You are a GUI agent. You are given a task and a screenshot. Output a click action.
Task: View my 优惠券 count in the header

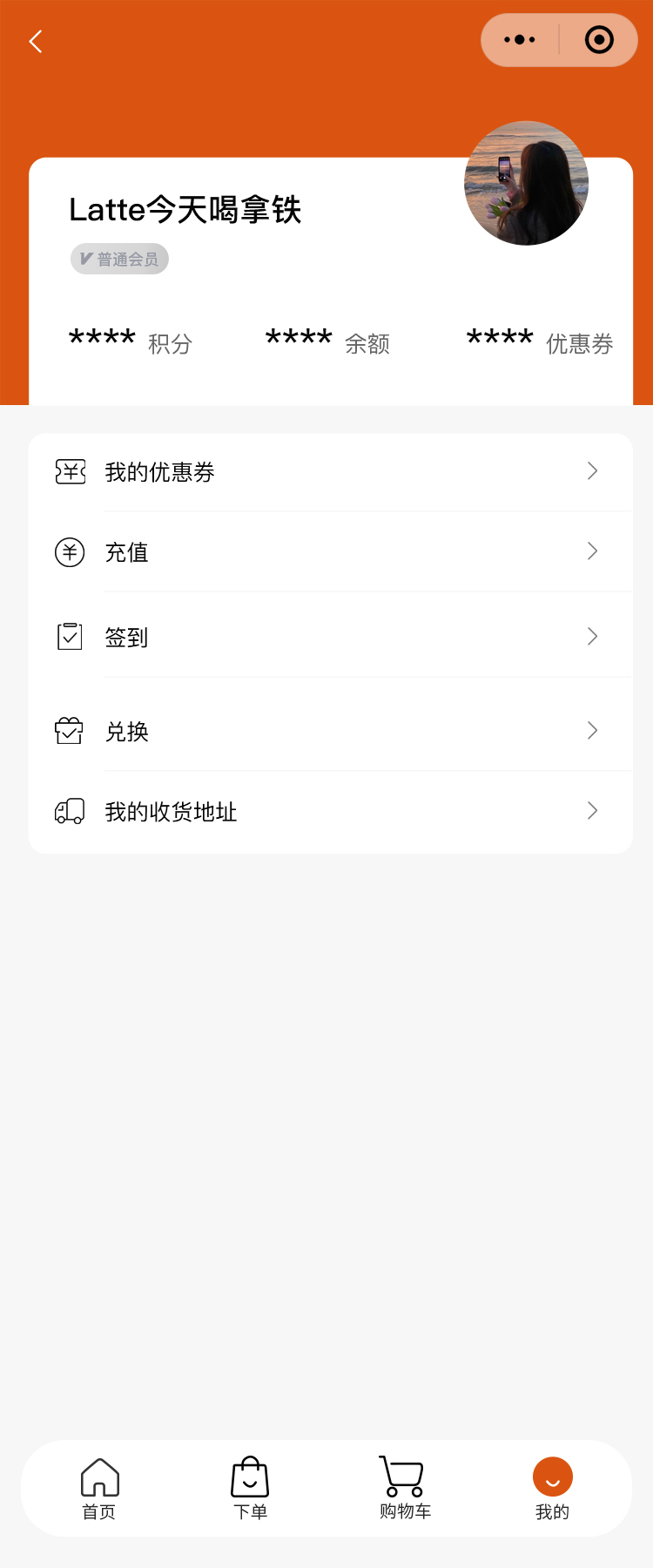click(540, 341)
